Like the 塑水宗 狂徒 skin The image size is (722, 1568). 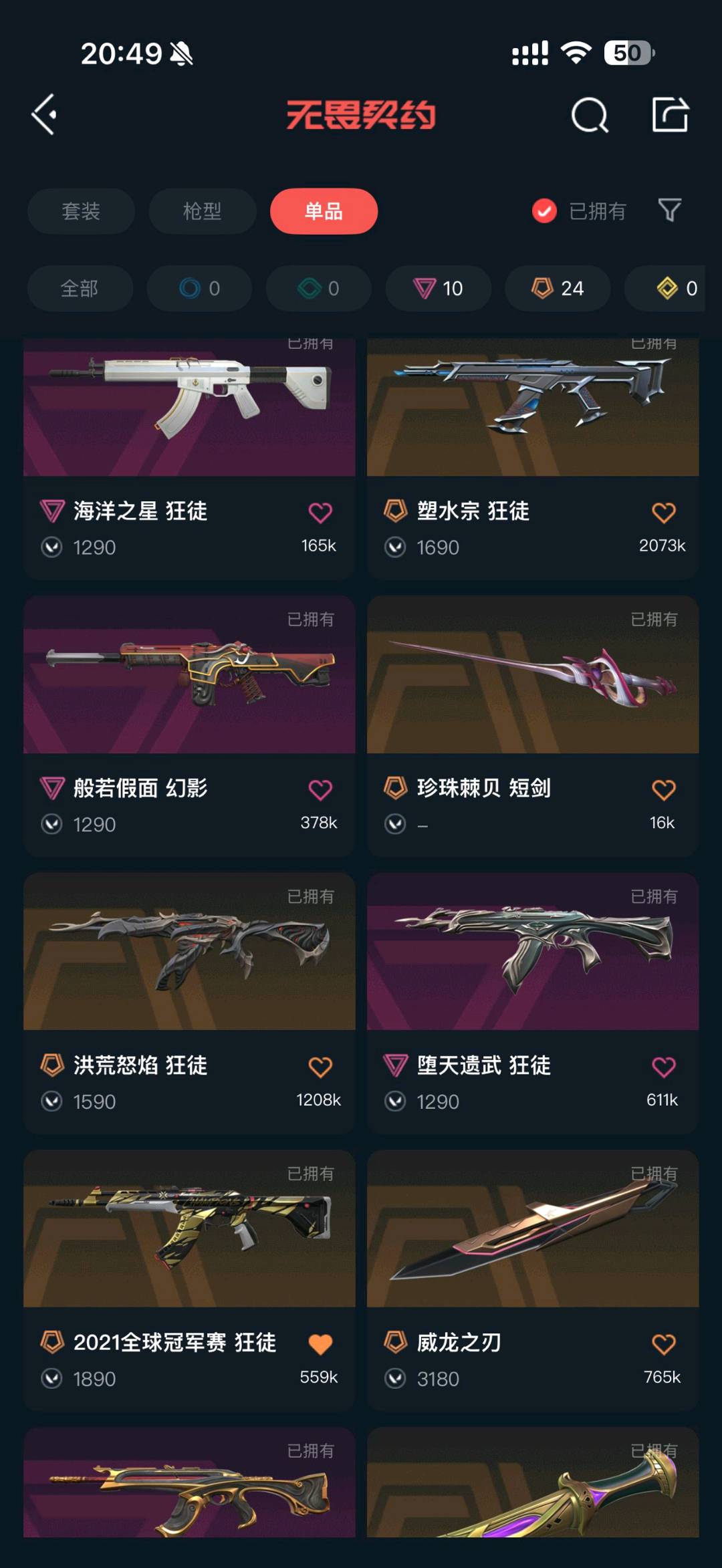663,513
